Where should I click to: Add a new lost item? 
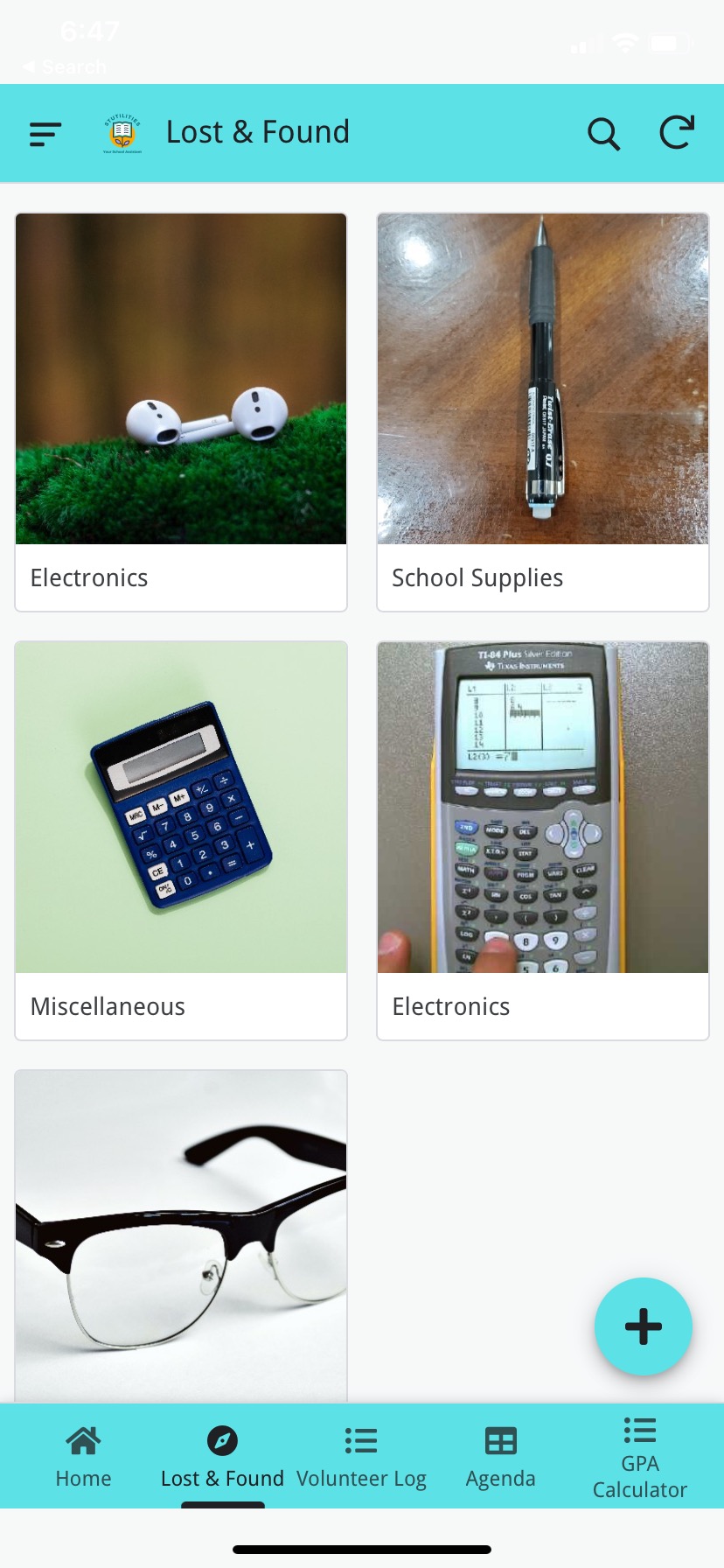pos(644,1326)
